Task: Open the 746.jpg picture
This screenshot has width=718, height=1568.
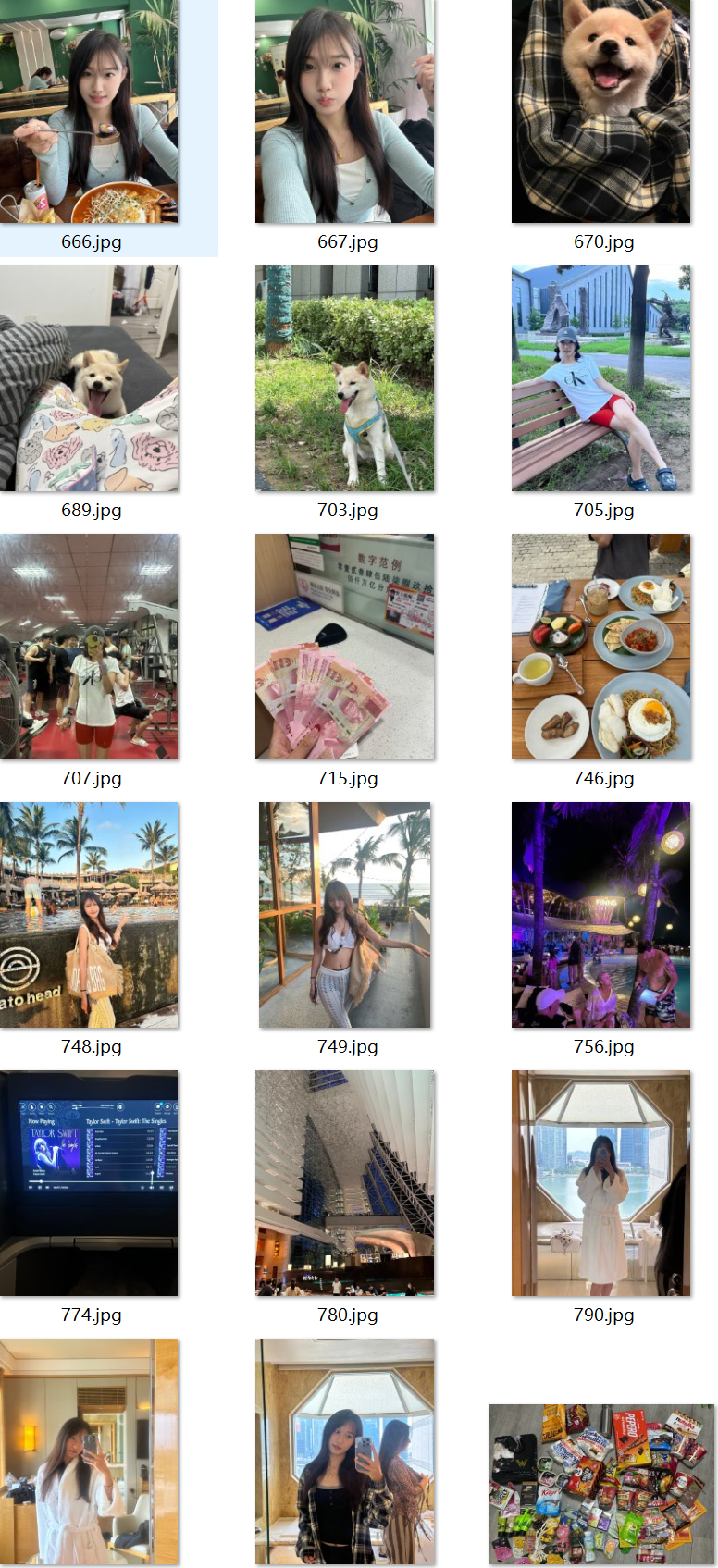Action: (x=600, y=647)
